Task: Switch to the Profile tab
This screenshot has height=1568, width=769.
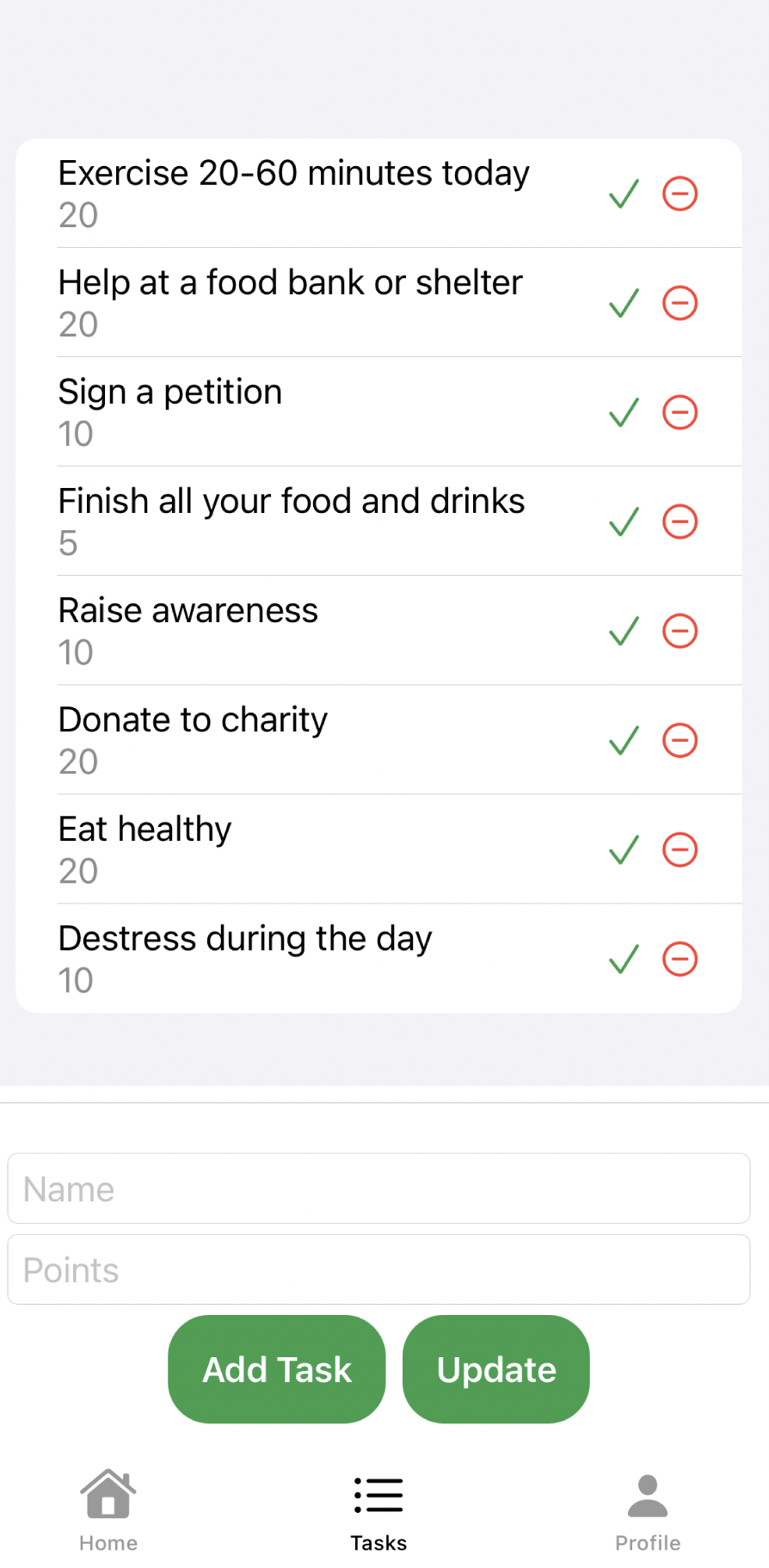Action: (x=648, y=1510)
